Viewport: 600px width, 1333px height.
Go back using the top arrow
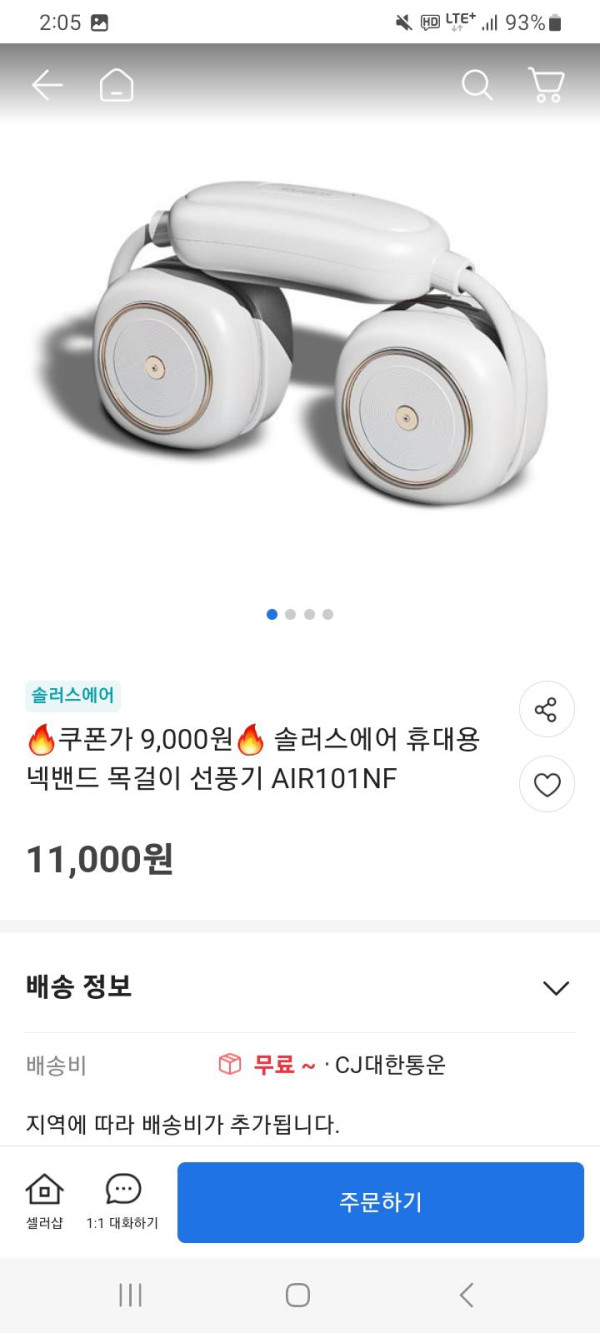(x=47, y=86)
